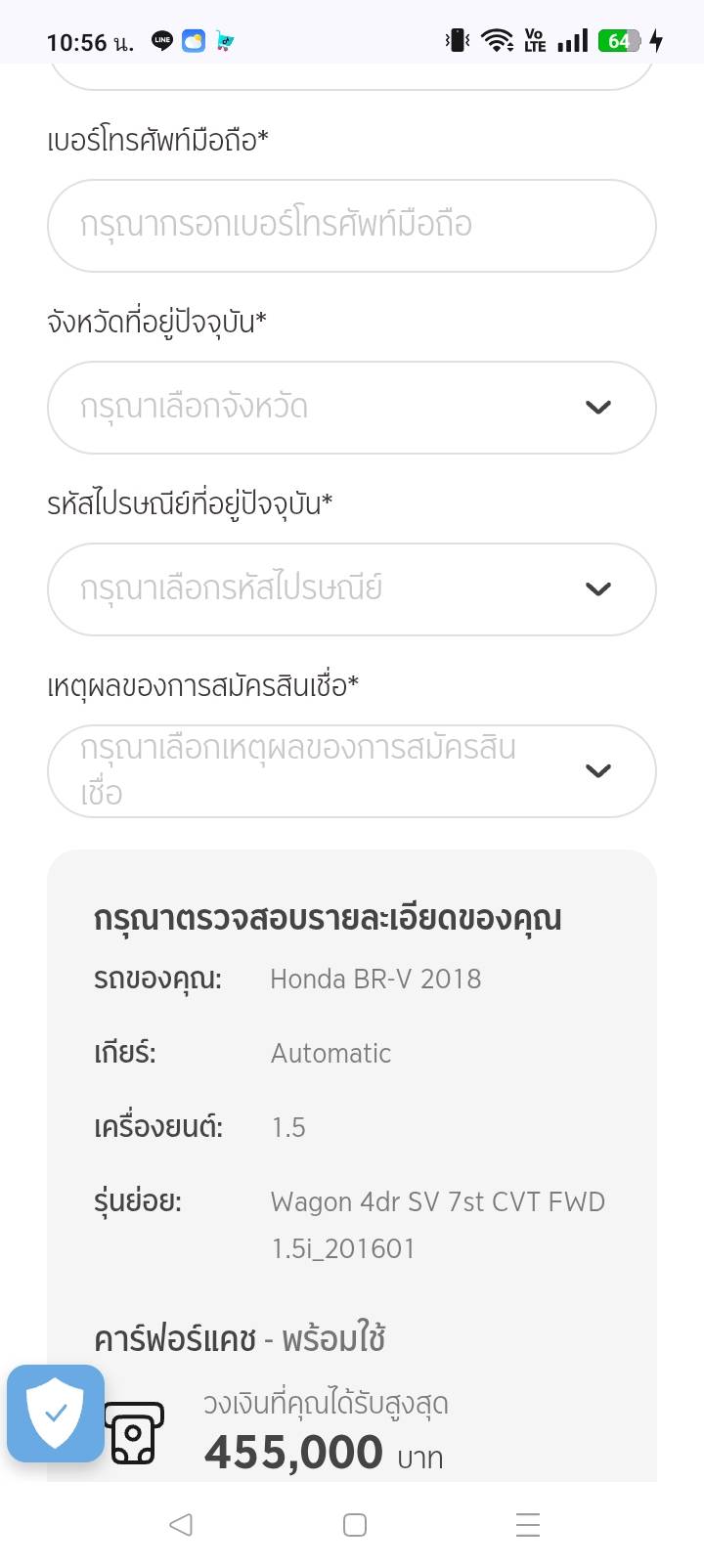
Task: Open the current province dropdown
Action: 351,408
